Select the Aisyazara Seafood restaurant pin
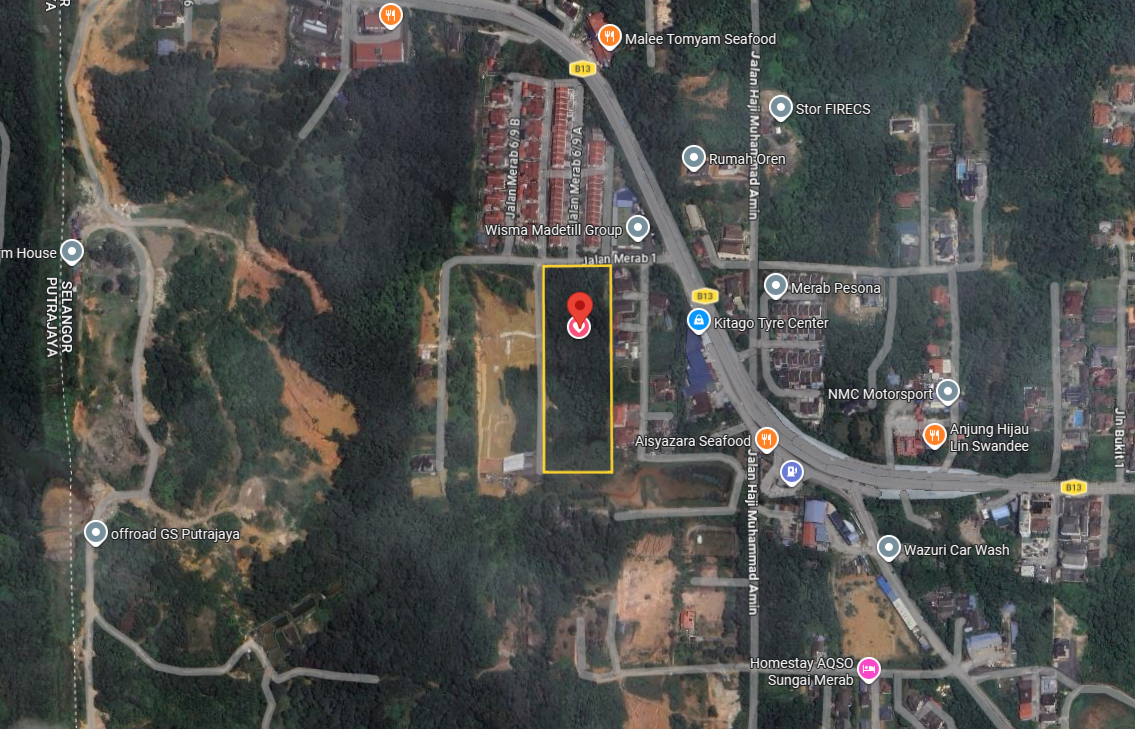Viewport: 1135px width, 729px height. [x=766, y=440]
